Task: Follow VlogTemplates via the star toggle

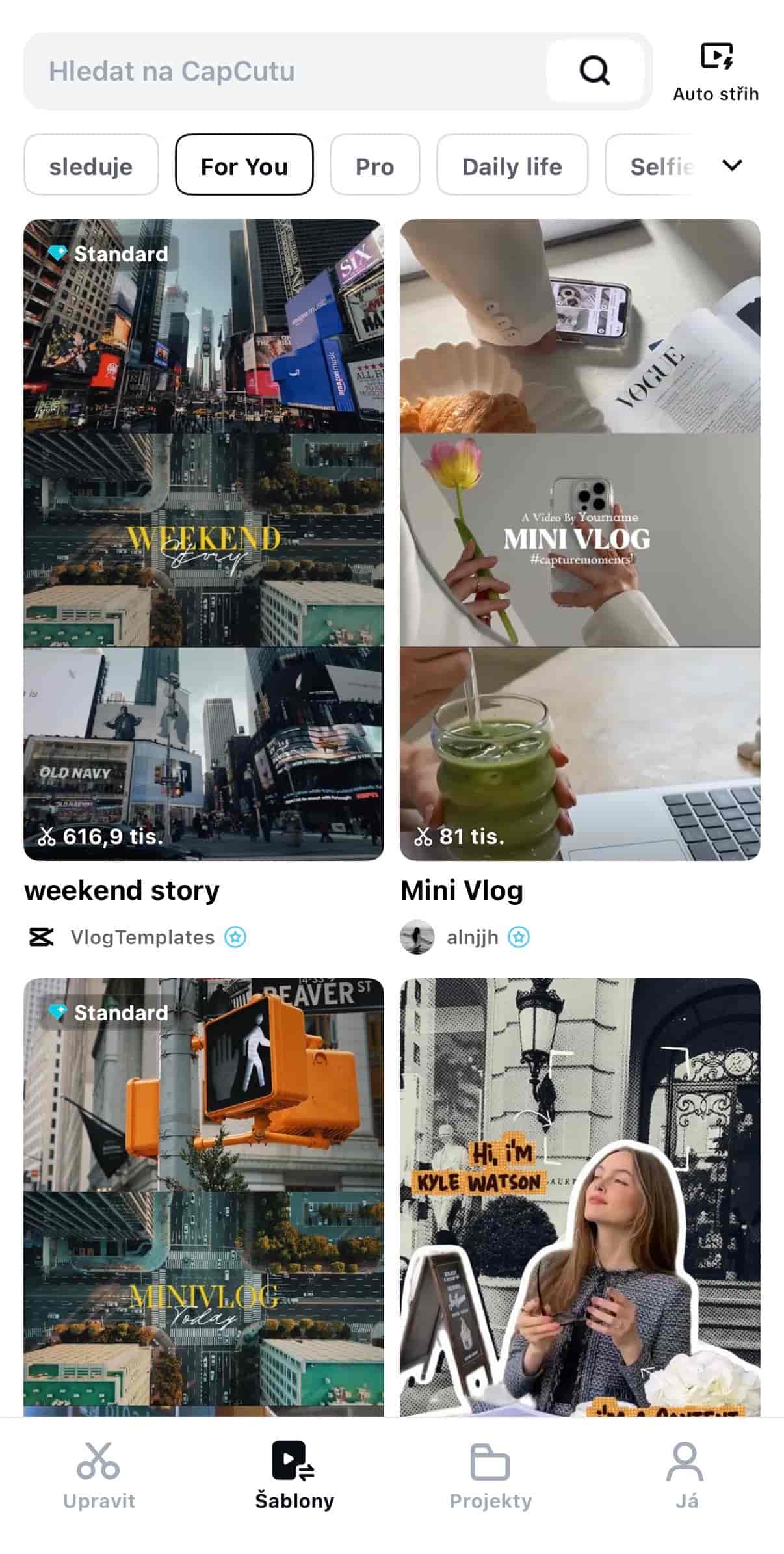Action: tap(235, 937)
